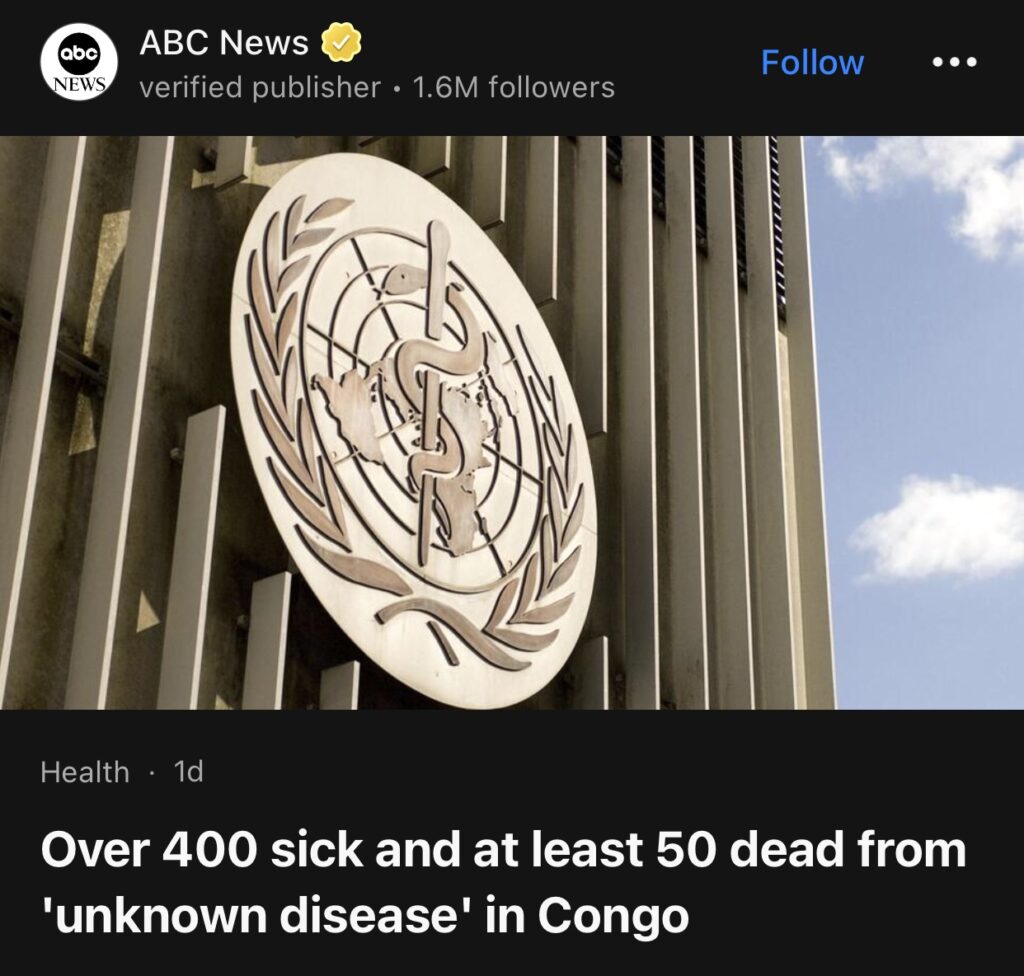Viewport: 1024px width, 976px height.
Task: Read the Congo 'unknown disease' article
Action: 503,882
